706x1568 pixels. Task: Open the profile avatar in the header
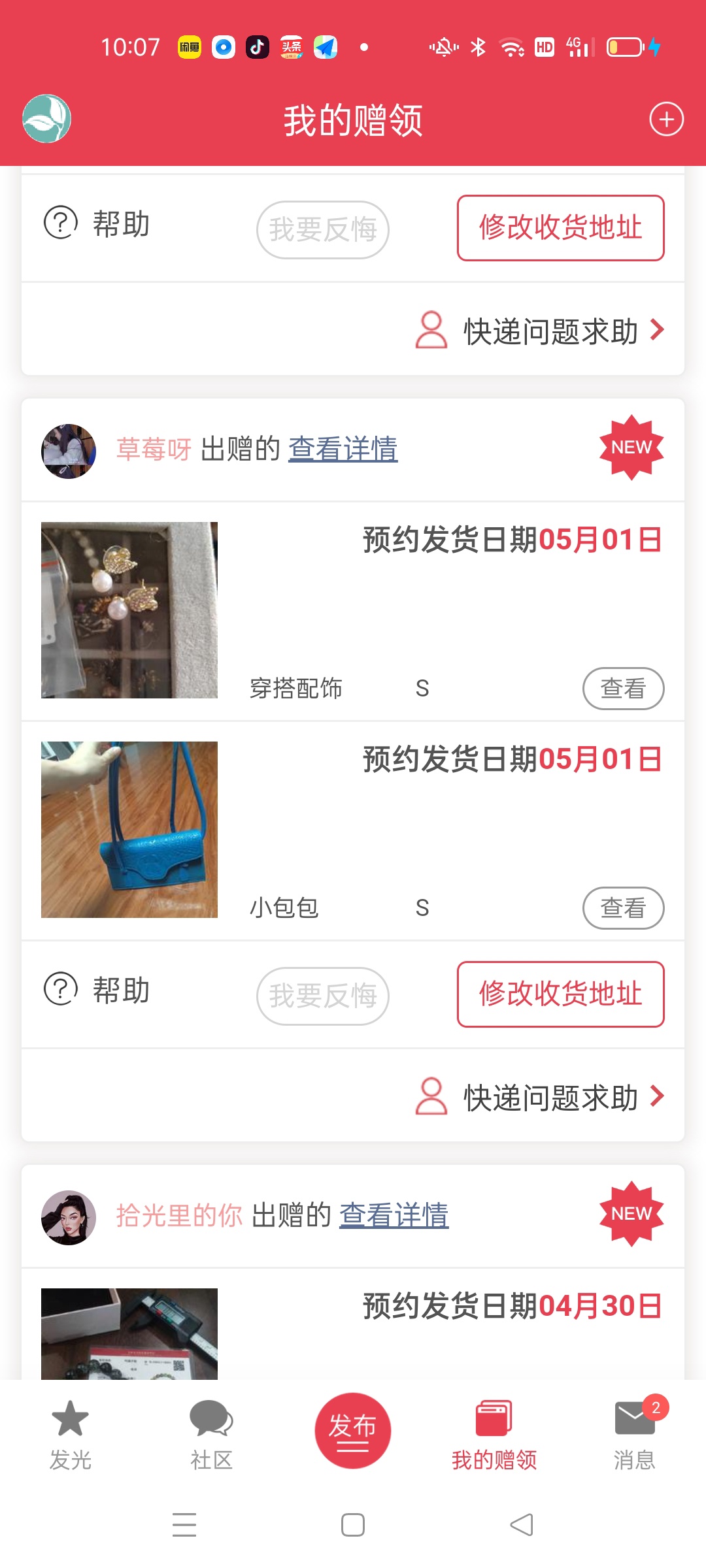(x=46, y=119)
